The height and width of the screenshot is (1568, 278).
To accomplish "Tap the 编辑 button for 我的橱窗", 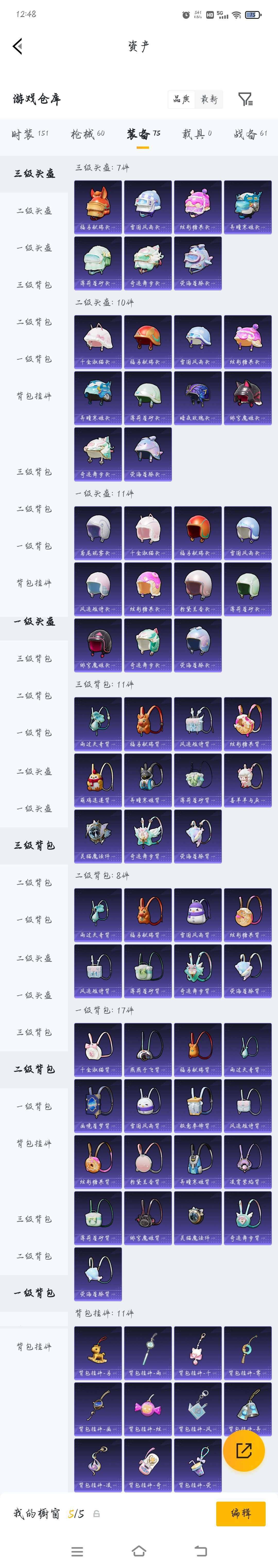I will [x=240, y=1513].
